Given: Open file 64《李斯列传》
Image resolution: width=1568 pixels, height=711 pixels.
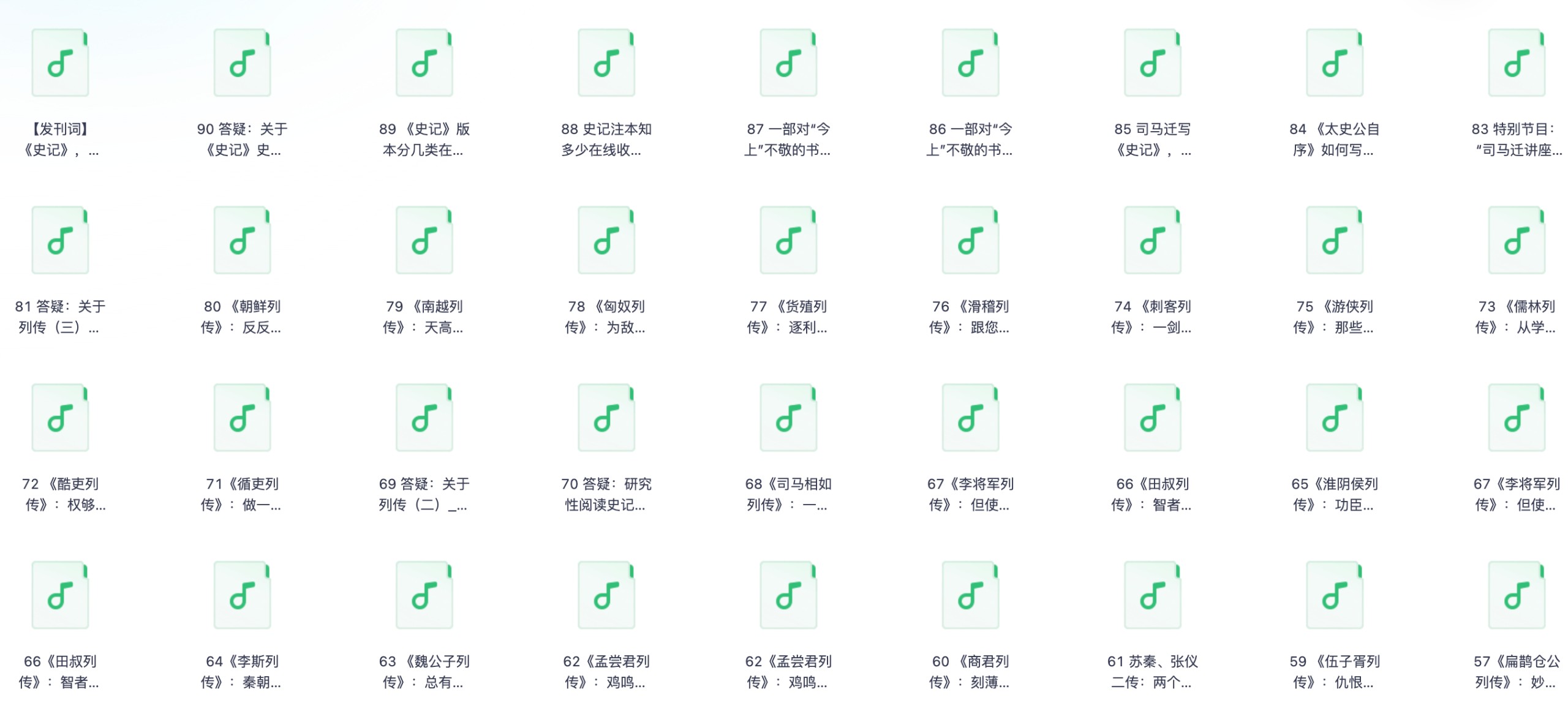Looking at the screenshot, I should (242, 596).
